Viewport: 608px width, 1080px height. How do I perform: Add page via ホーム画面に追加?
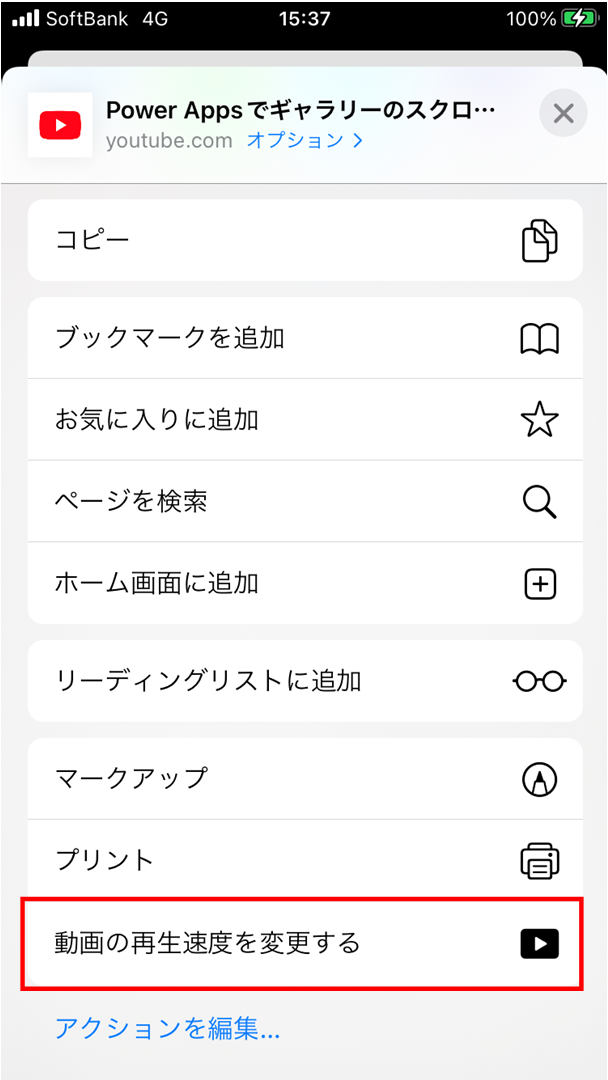coord(305,584)
